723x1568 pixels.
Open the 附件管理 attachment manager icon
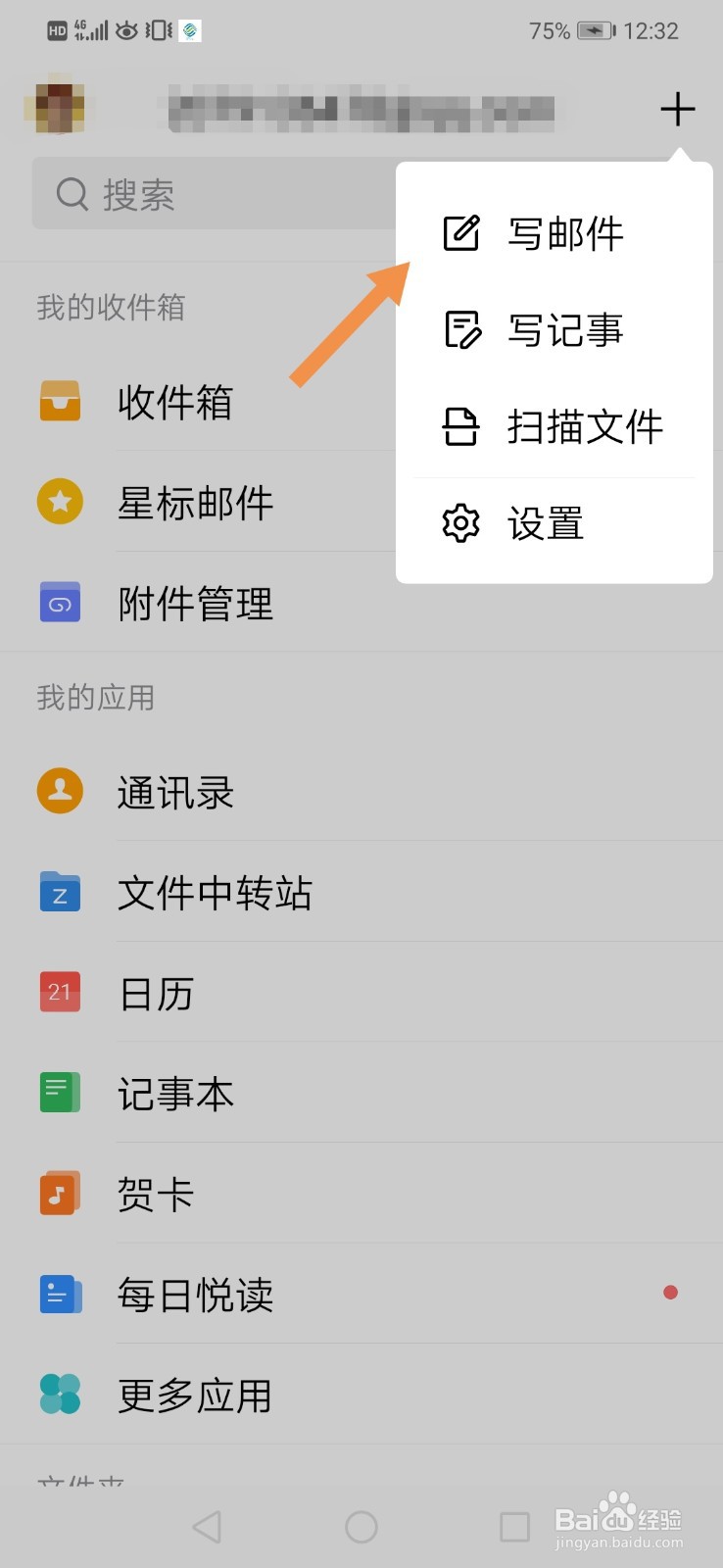[59, 603]
